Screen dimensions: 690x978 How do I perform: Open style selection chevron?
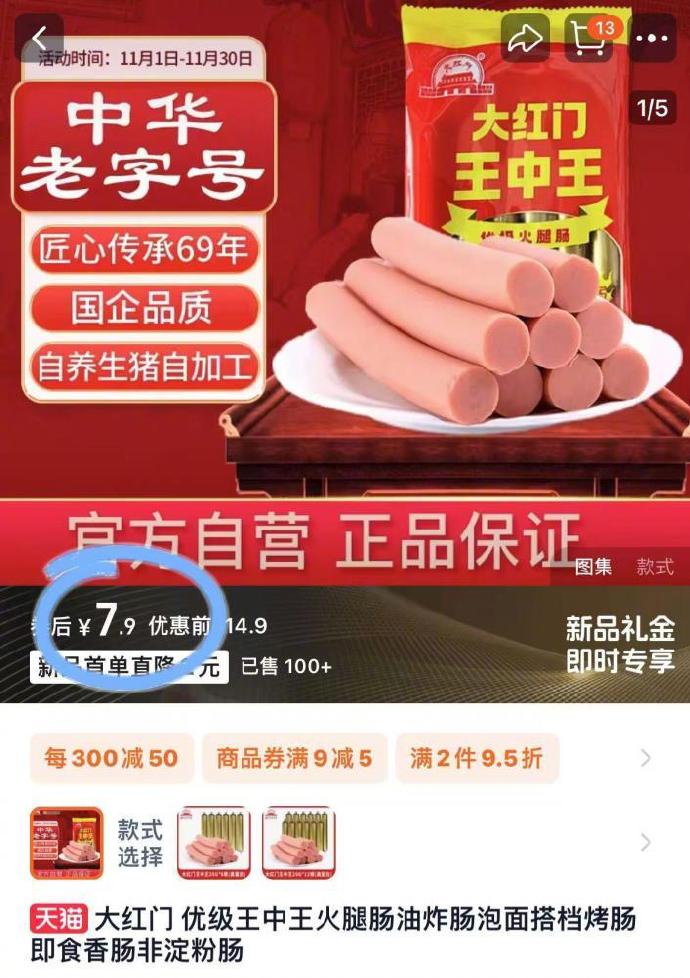[646, 843]
